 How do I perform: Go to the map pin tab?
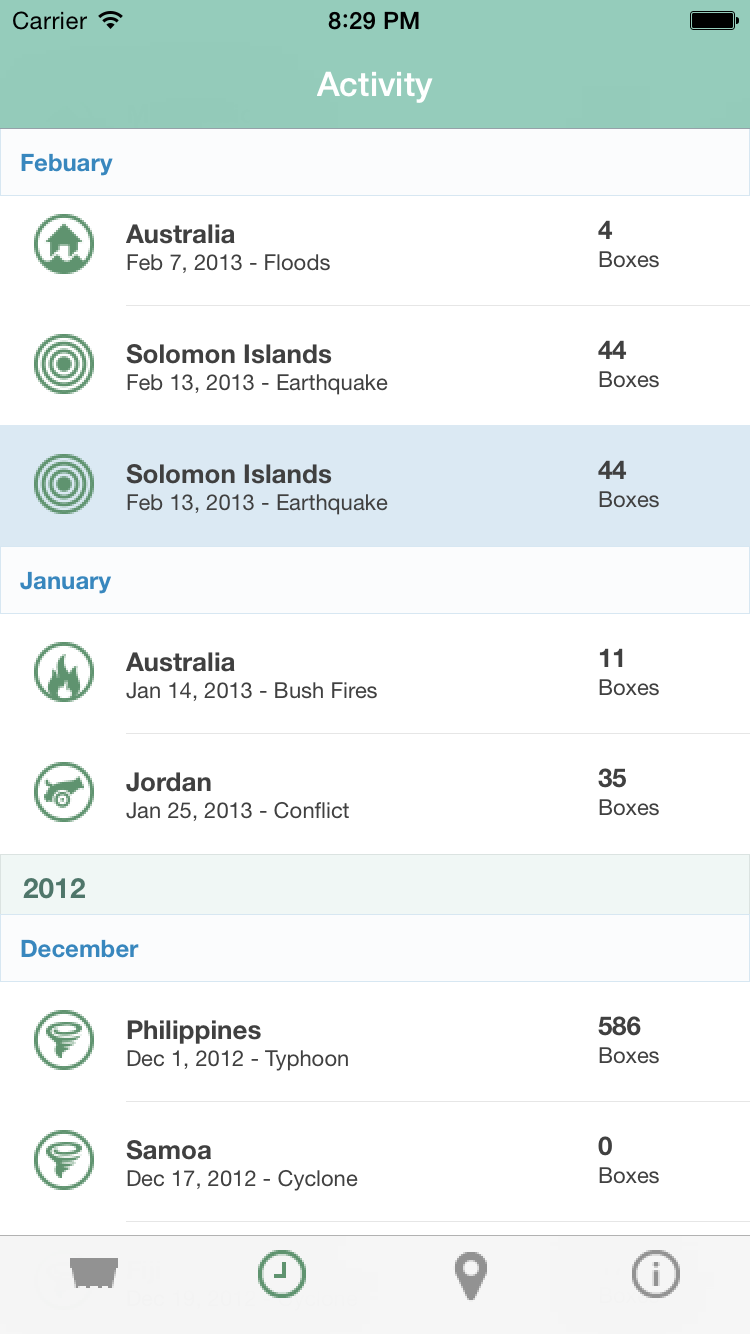coord(469,1277)
